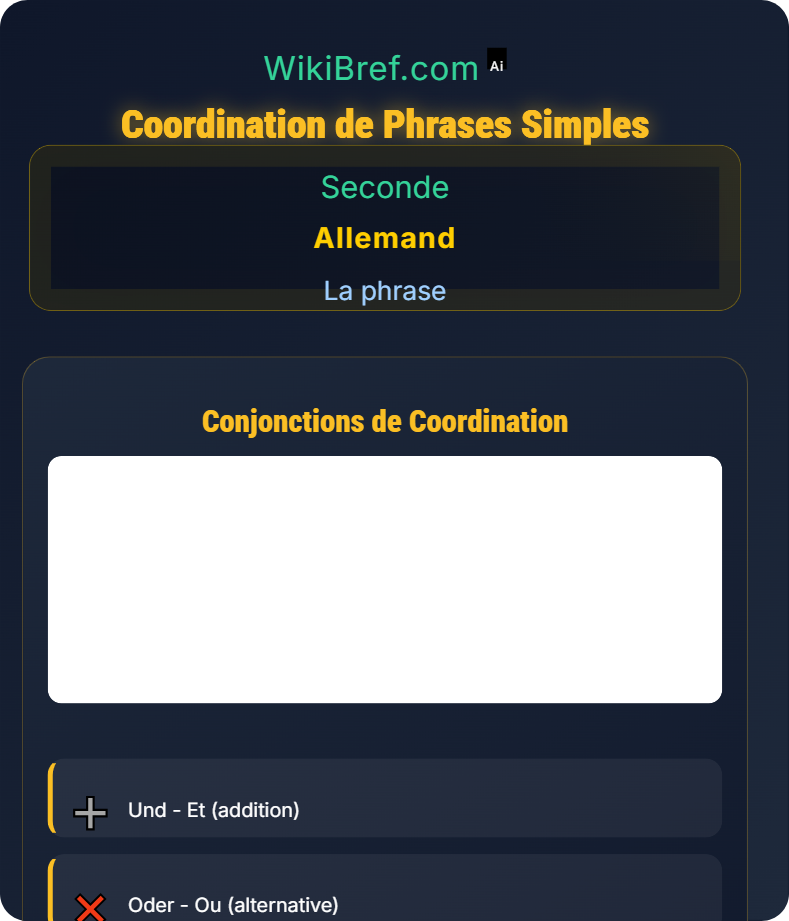Select the Seconde level label
The height and width of the screenshot is (921, 789).
(x=384, y=187)
